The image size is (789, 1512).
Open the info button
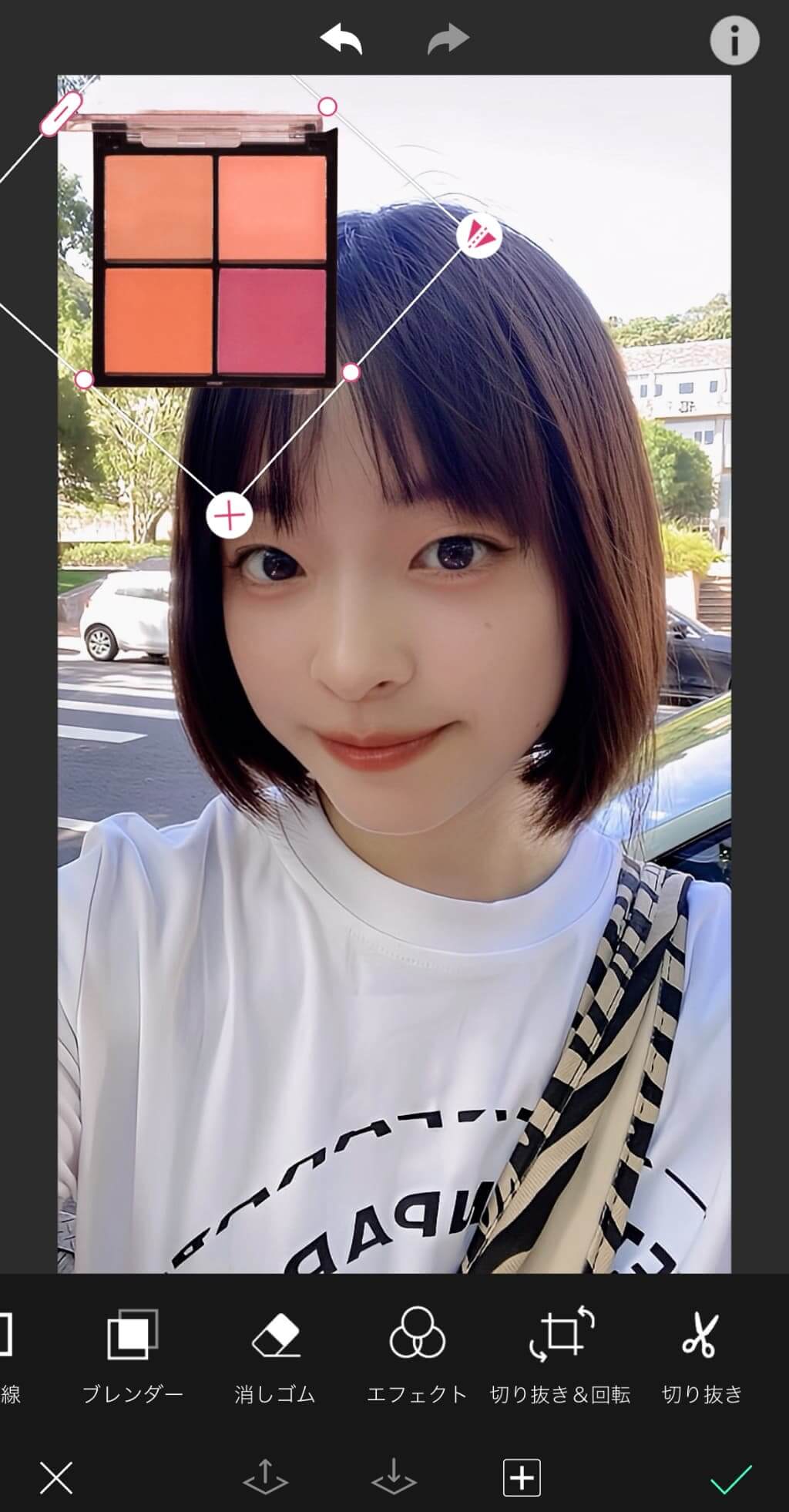734,40
